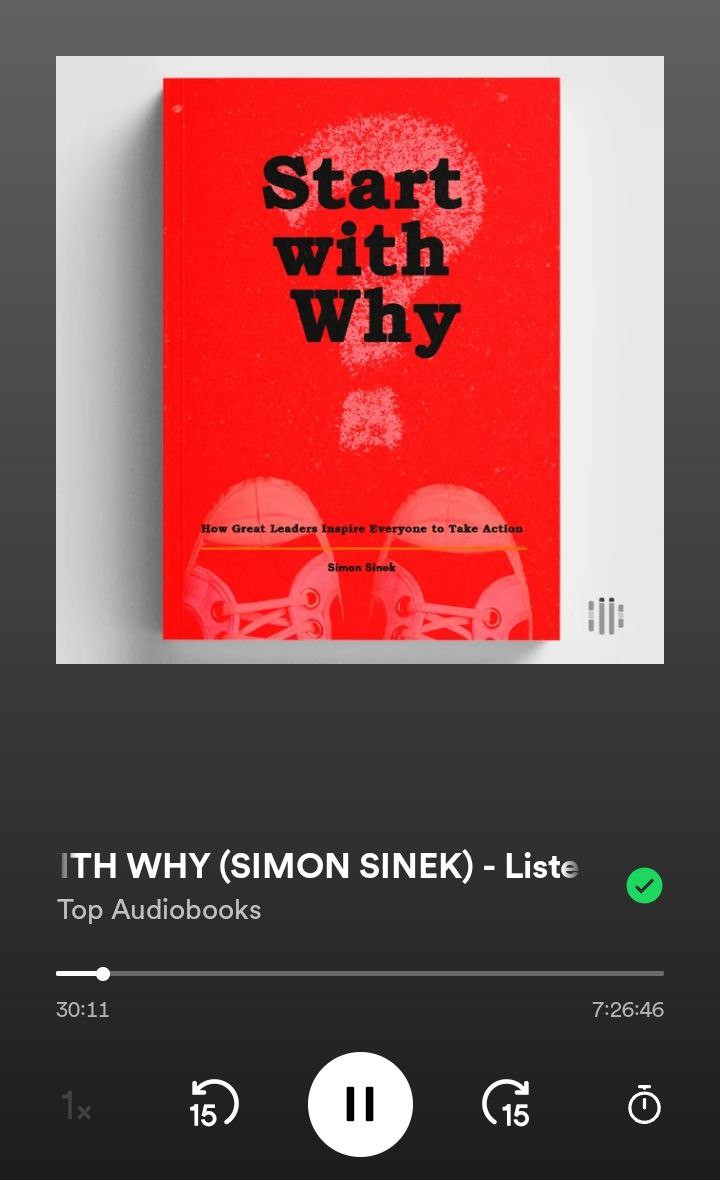Jump to the middle of the progress bar
This screenshot has height=1180, width=720.
click(x=360, y=973)
